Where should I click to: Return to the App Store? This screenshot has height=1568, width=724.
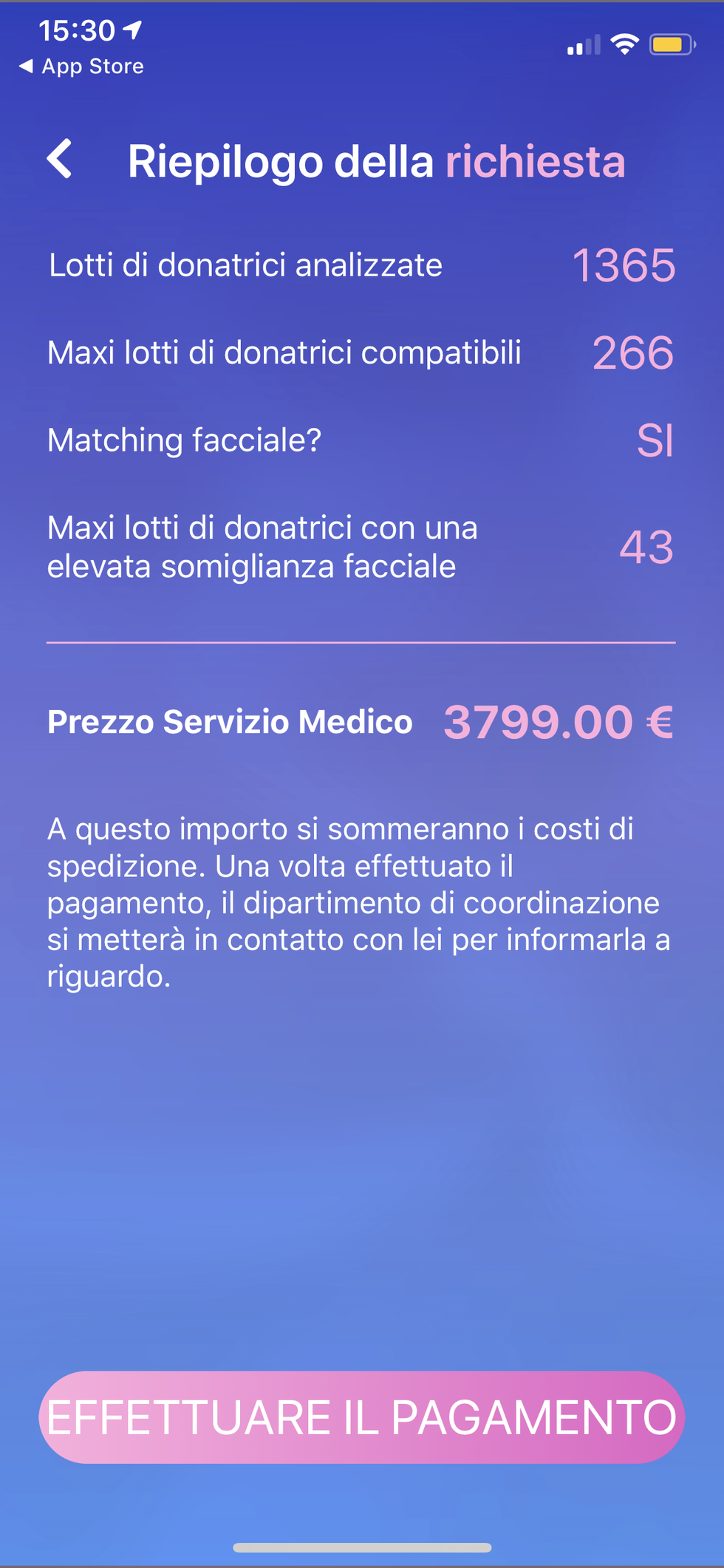tap(81, 67)
